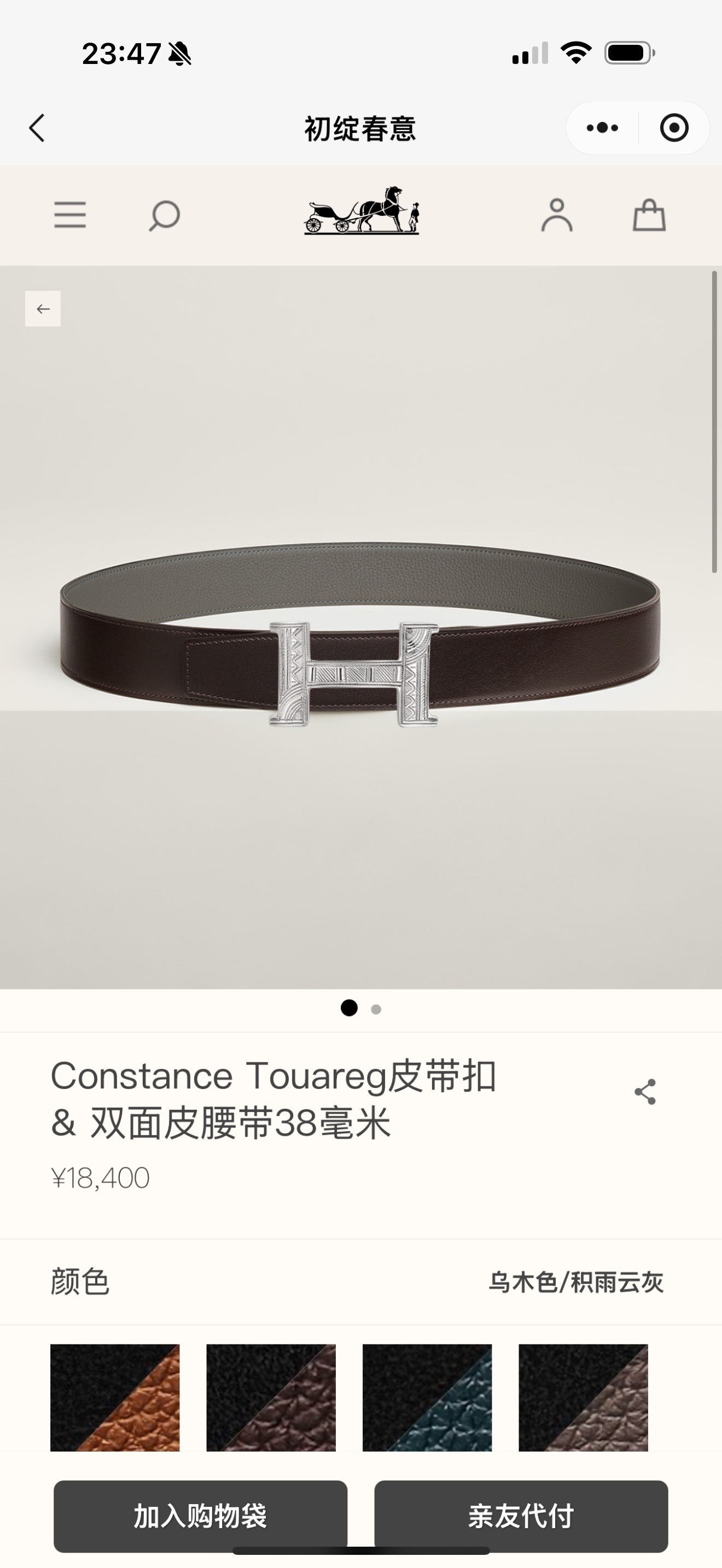Screen dimensions: 722x1568
Task: Click the mini-program exit circle button
Action: tap(672, 127)
